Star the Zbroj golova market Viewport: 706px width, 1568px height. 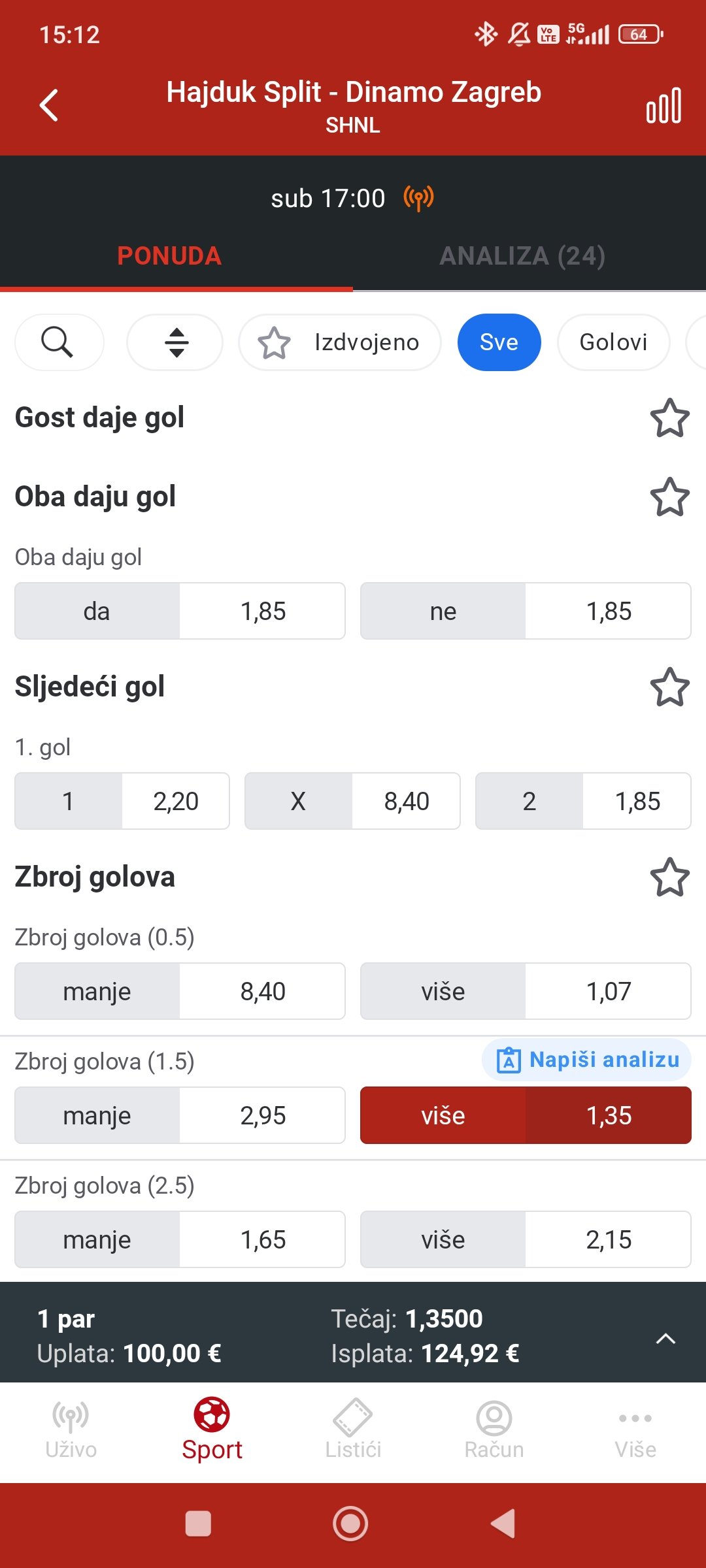pyautogui.click(x=670, y=877)
